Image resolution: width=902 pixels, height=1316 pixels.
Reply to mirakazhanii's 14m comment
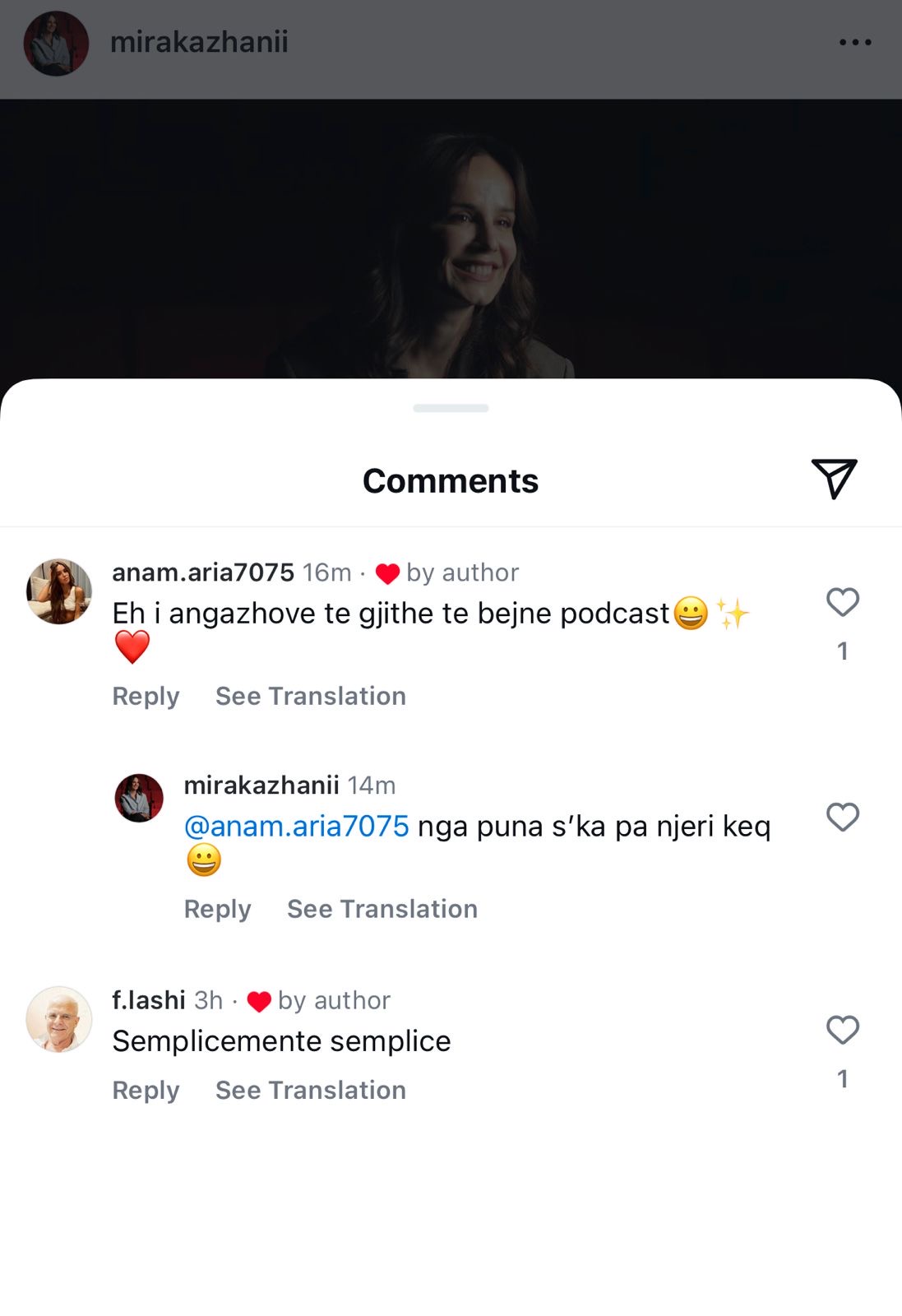(217, 910)
